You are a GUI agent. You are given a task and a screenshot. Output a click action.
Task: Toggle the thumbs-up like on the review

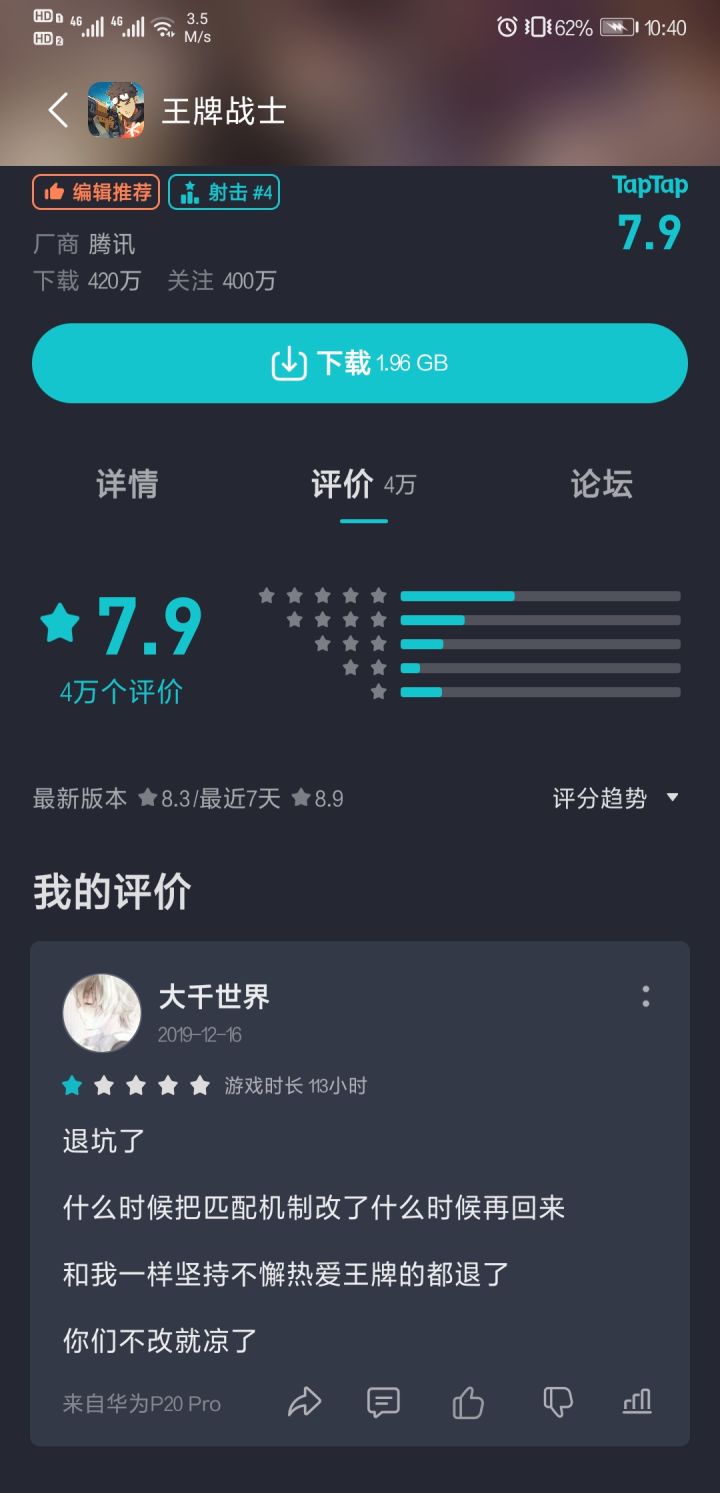468,1404
